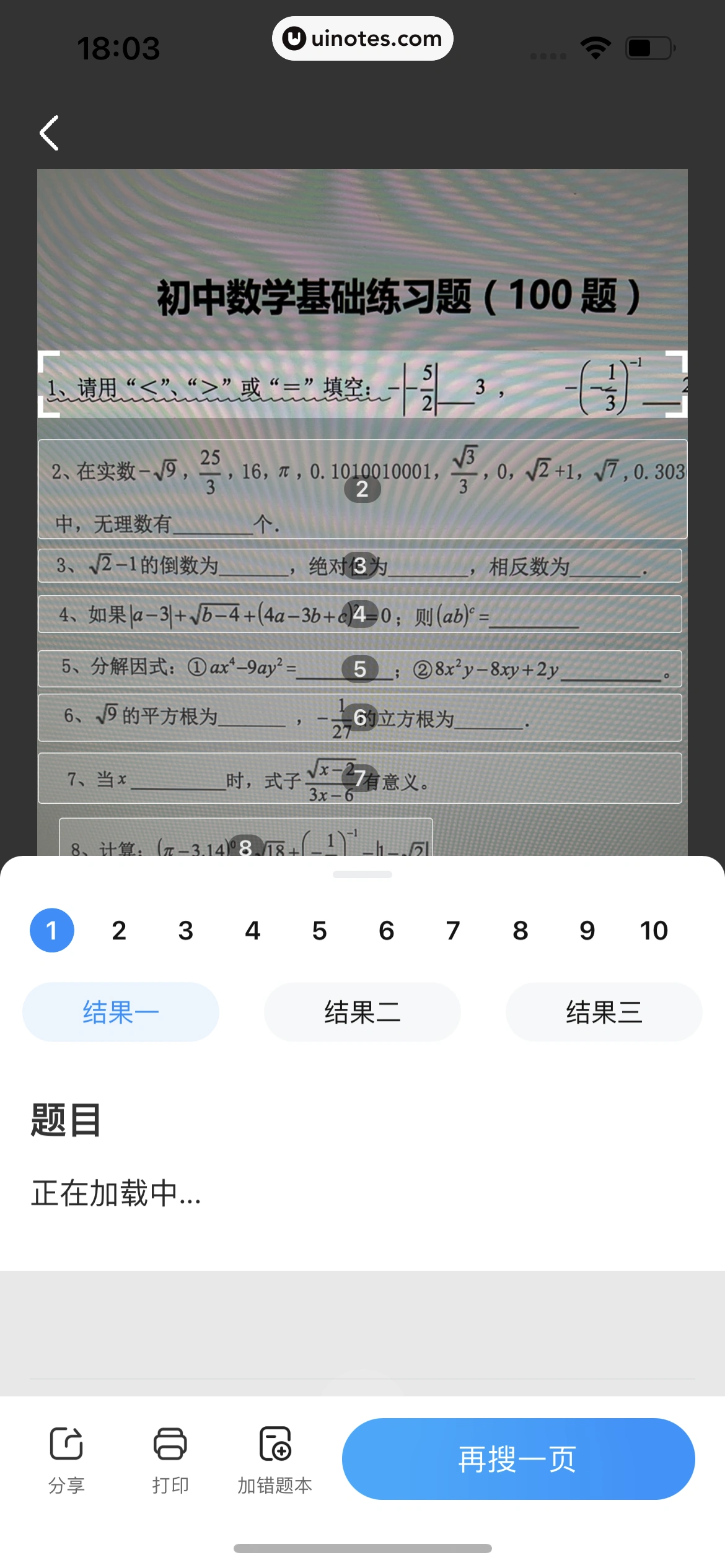Print via the 打印 button
Image resolution: width=725 pixels, height=1568 pixels.
(x=170, y=1459)
